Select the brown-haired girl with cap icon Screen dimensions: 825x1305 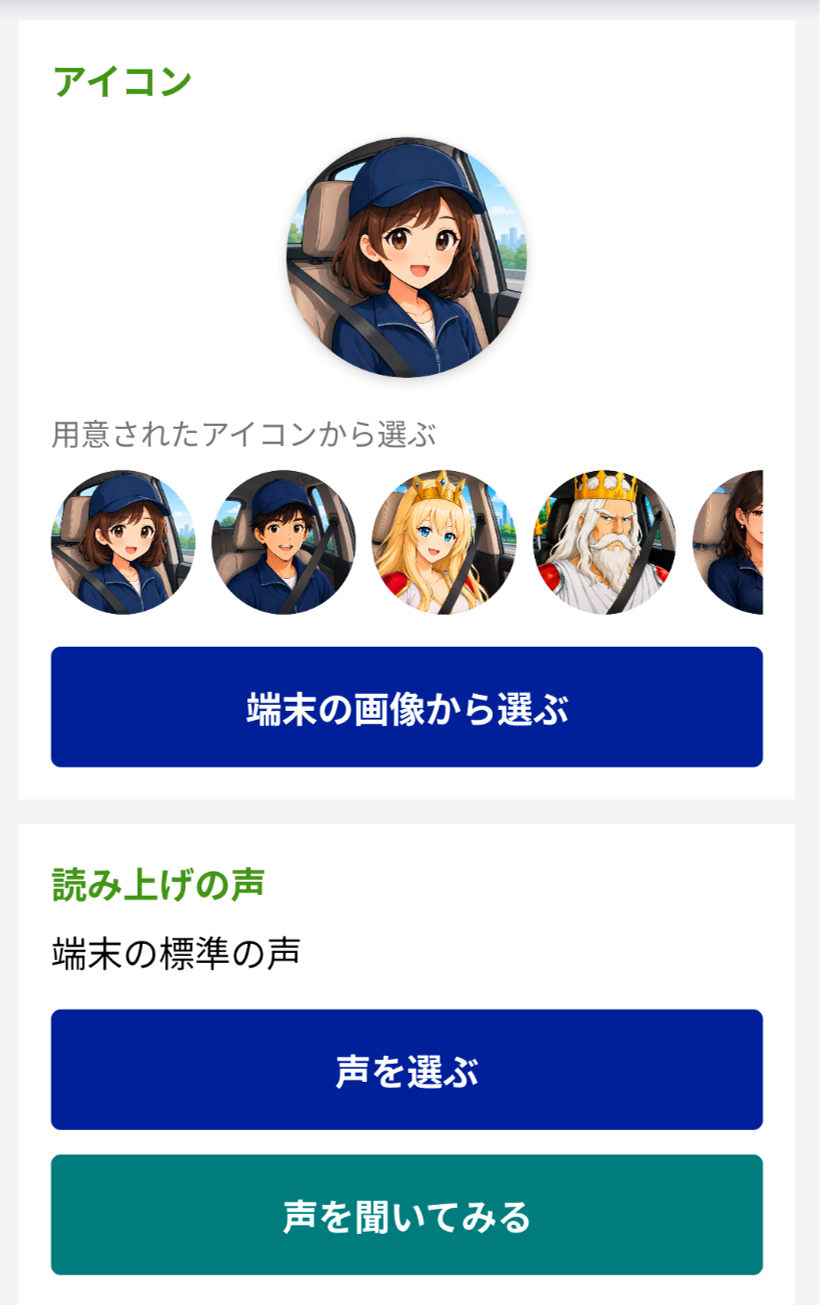point(123,542)
